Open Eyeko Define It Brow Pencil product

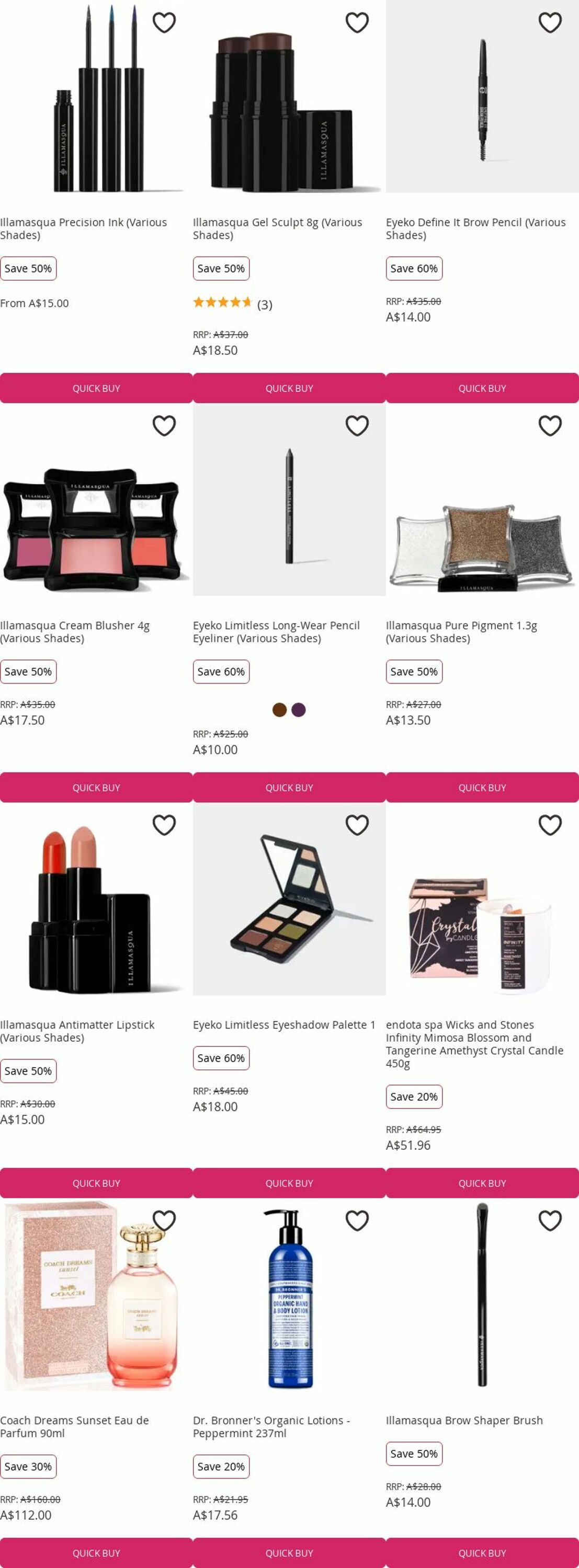(x=475, y=228)
